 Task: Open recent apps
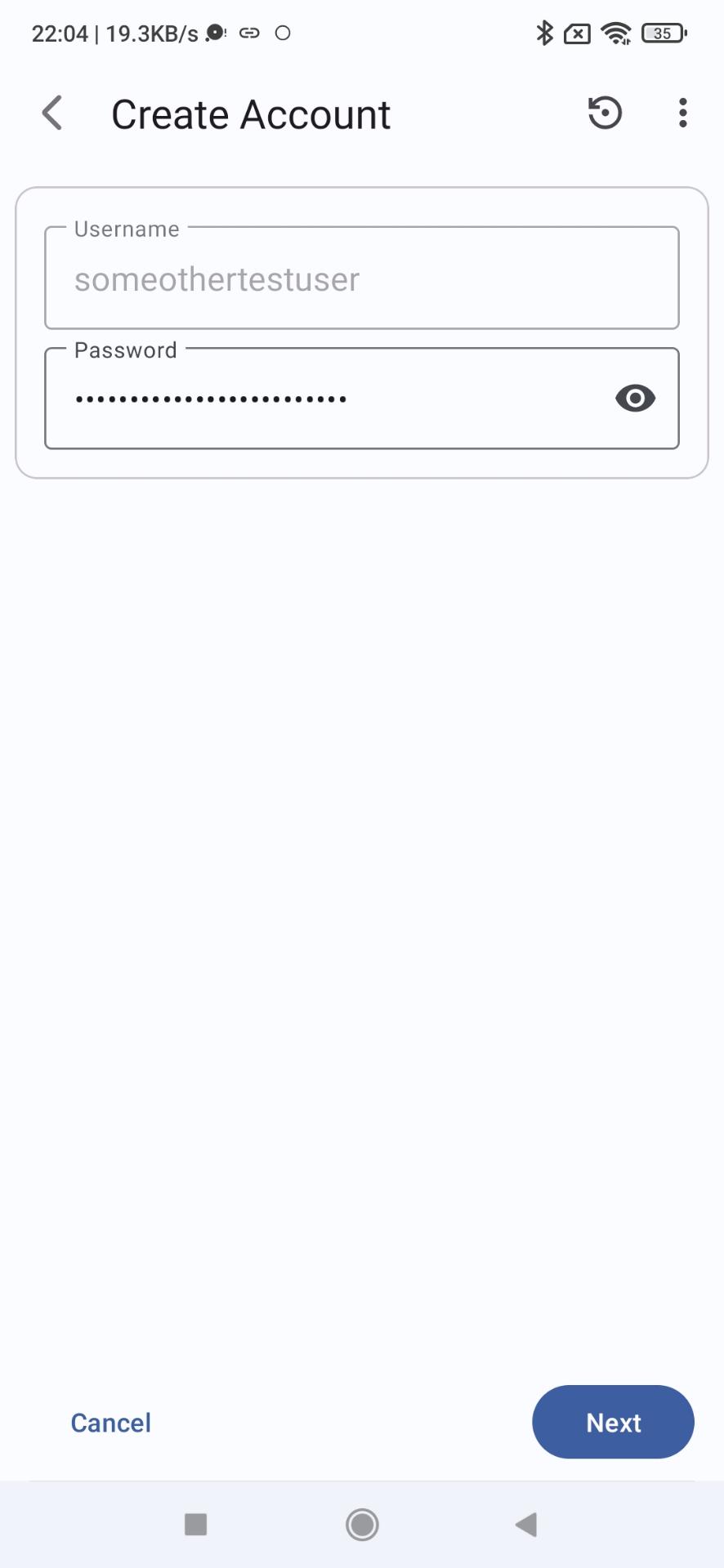pos(196,1524)
